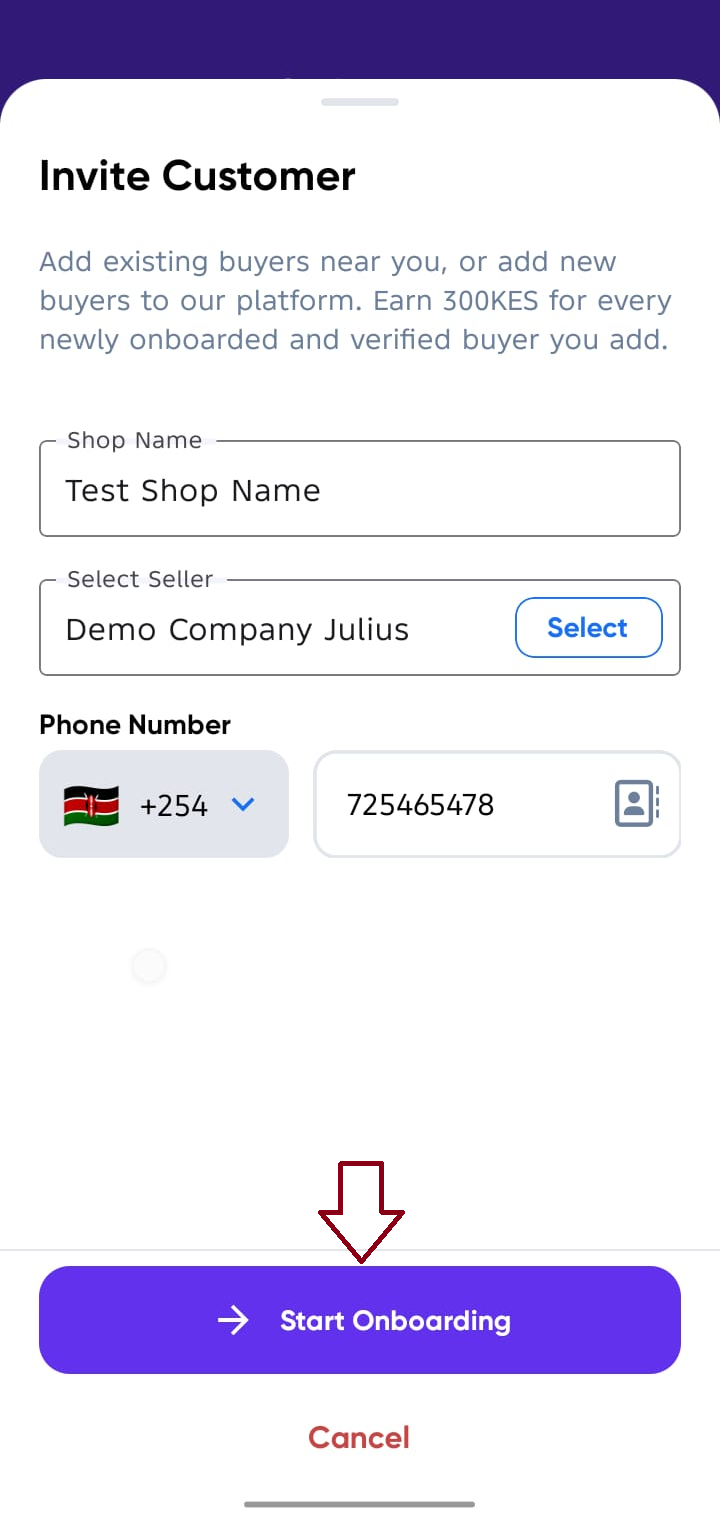Click inside the phone number field showing 725465478
Screen dimensions: 720x1519
pos(460,804)
